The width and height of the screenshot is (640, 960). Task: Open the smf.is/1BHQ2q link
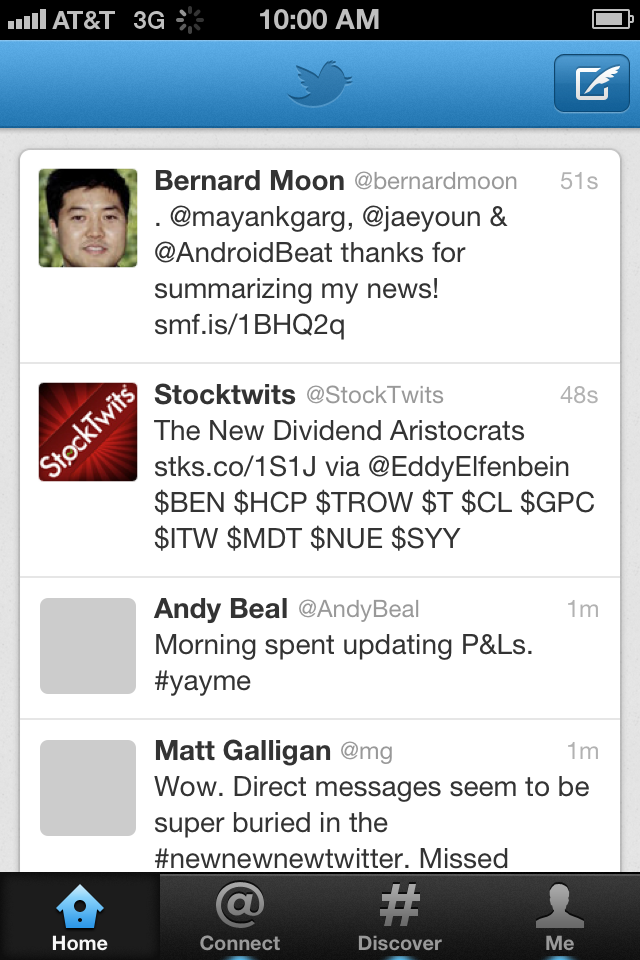249,326
